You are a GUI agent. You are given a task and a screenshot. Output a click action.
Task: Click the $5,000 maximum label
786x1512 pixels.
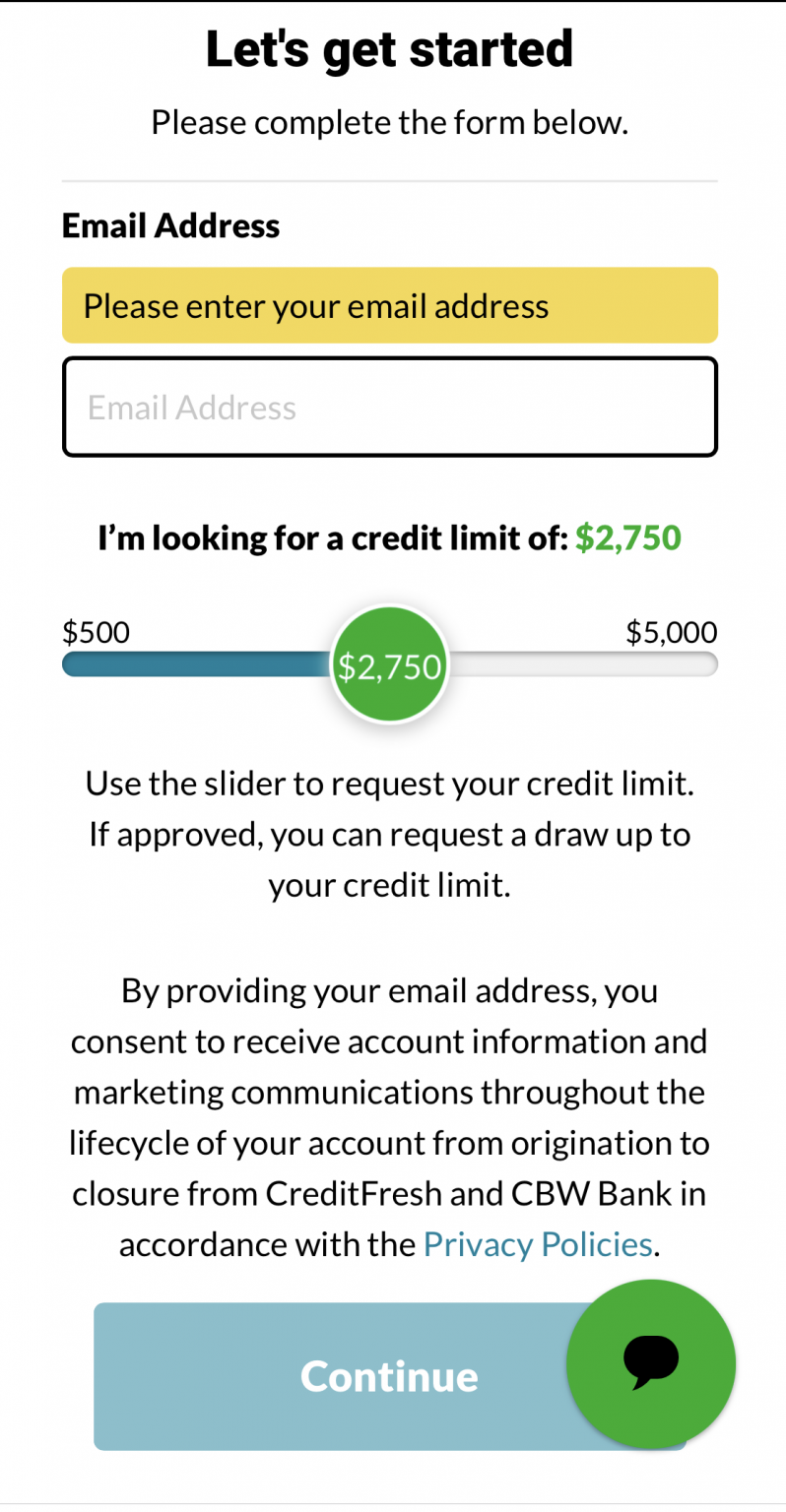tap(671, 633)
